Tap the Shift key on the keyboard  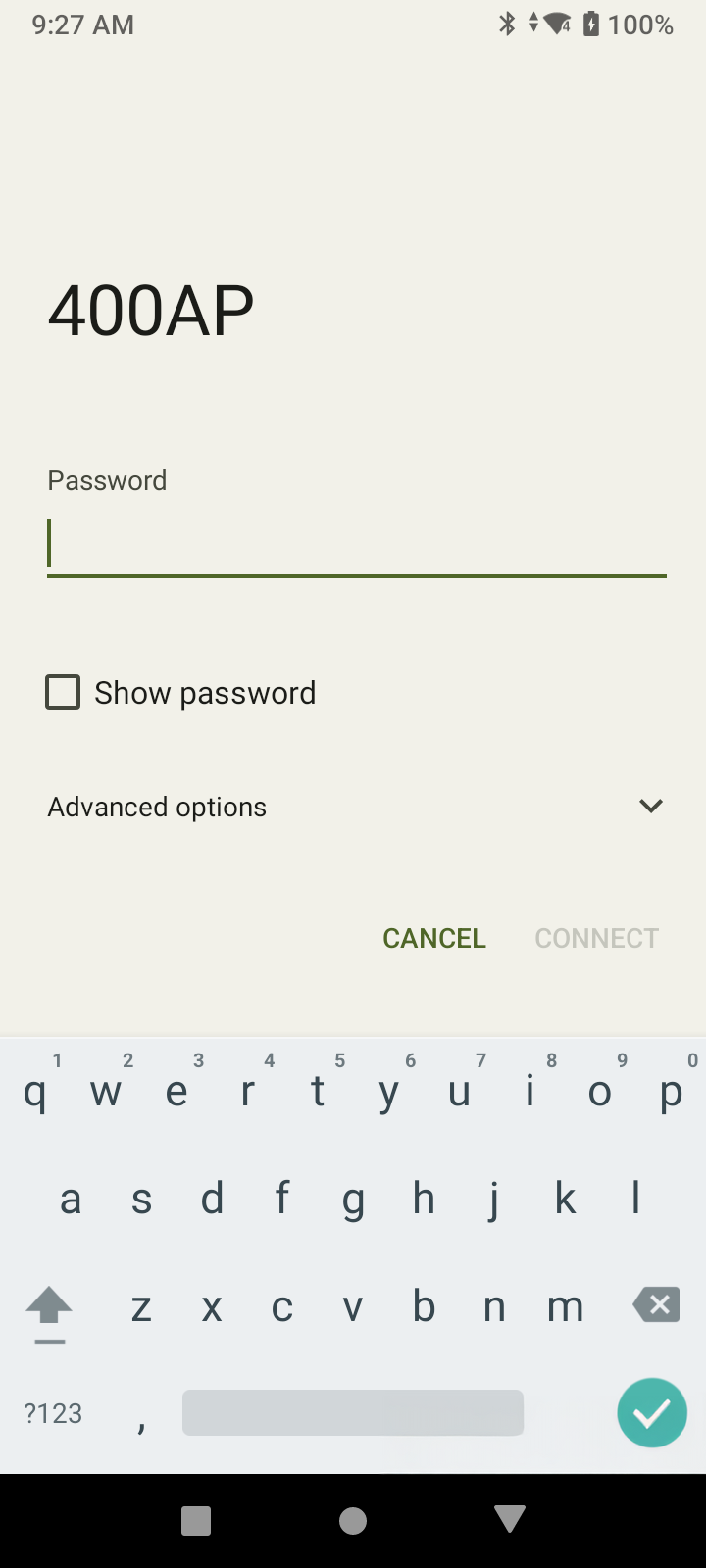[49, 1310]
